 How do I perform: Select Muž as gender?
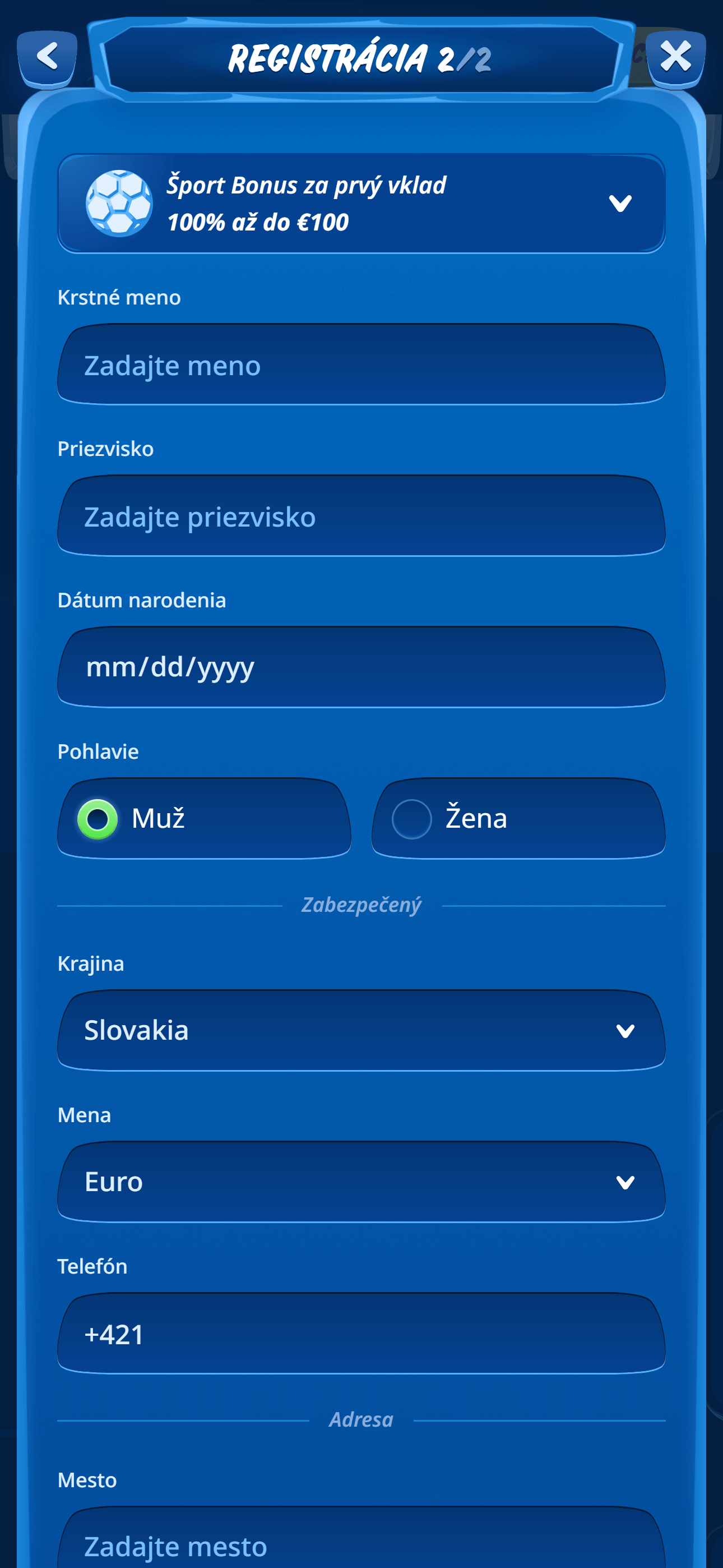pyautogui.click(x=204, y=818)
